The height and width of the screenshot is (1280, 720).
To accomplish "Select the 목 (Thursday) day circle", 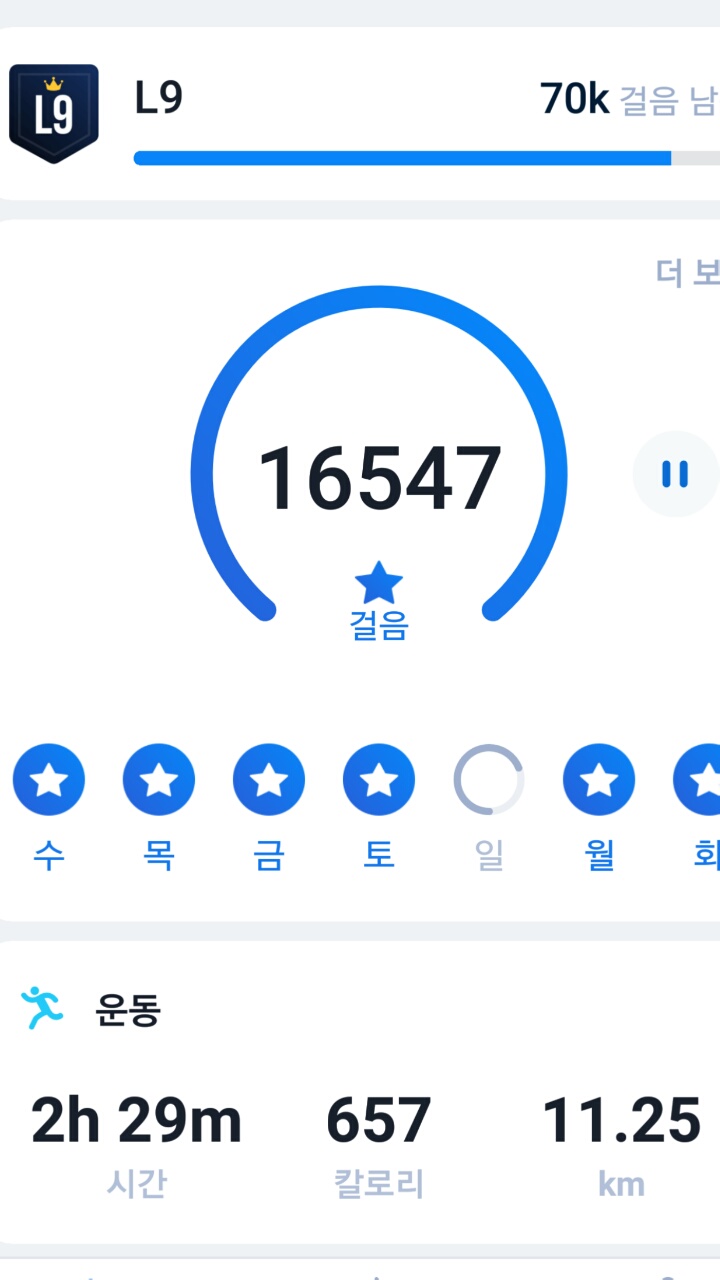I will pos(159,780).
